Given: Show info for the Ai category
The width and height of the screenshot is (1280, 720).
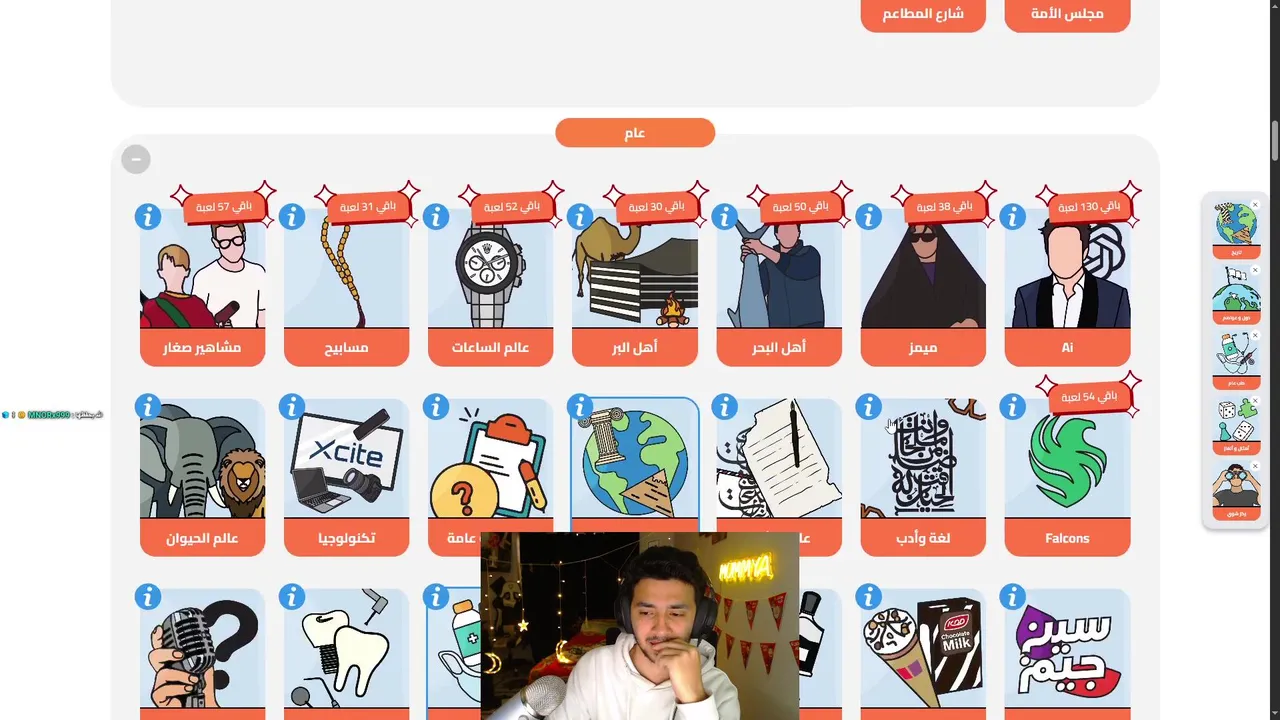Looking at the screenshot, I should pyautogui.click(x=1012, y=217).
